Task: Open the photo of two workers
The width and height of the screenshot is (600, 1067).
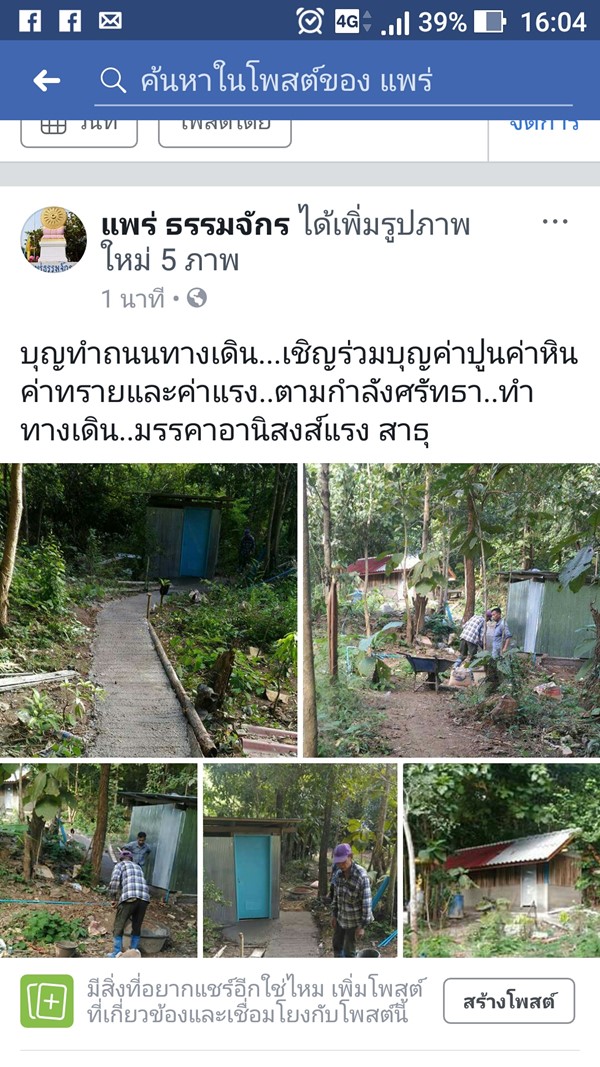Action: tap(98, 860)
